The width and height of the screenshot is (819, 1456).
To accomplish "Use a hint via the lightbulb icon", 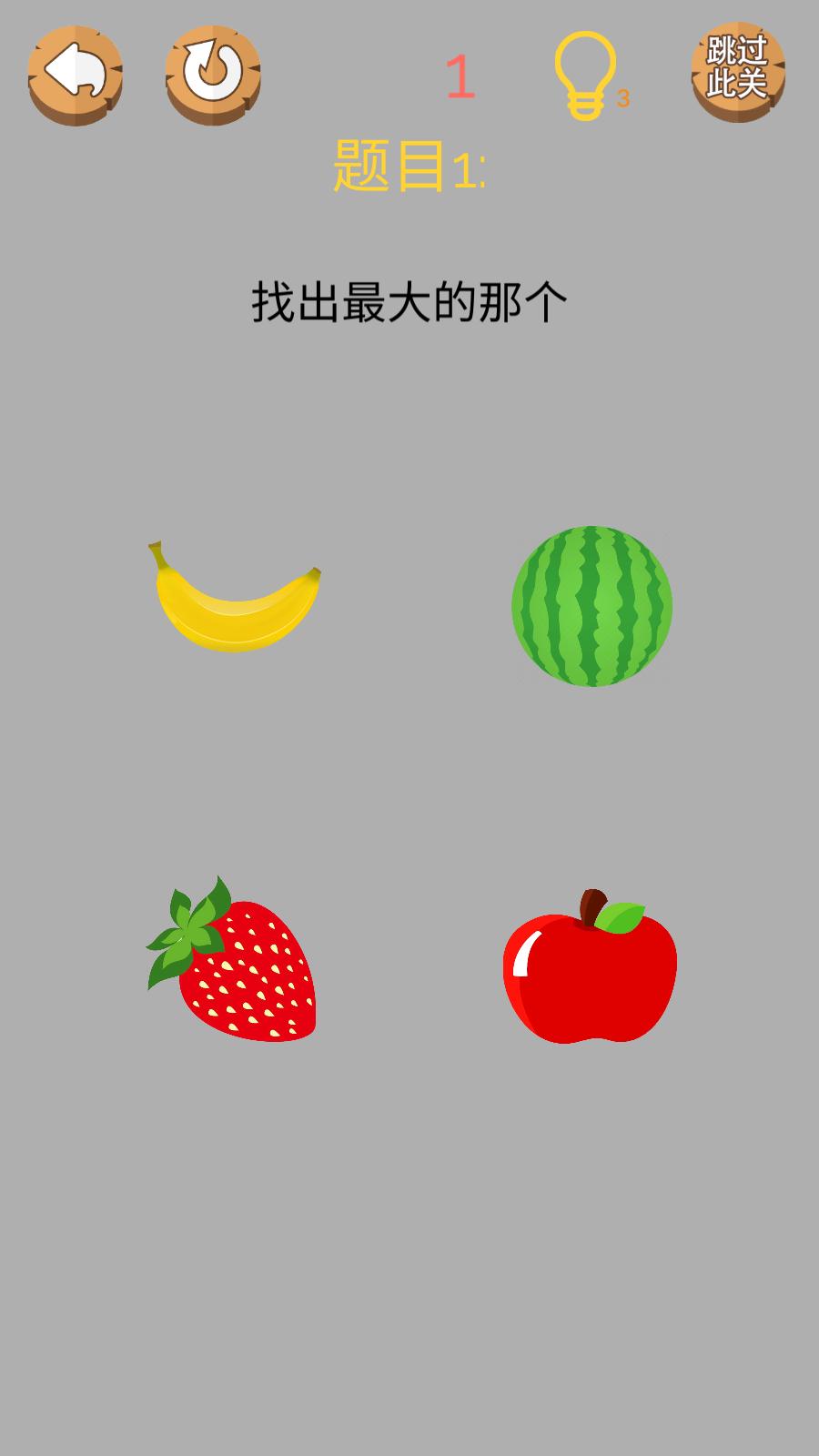I will point(585,75).
